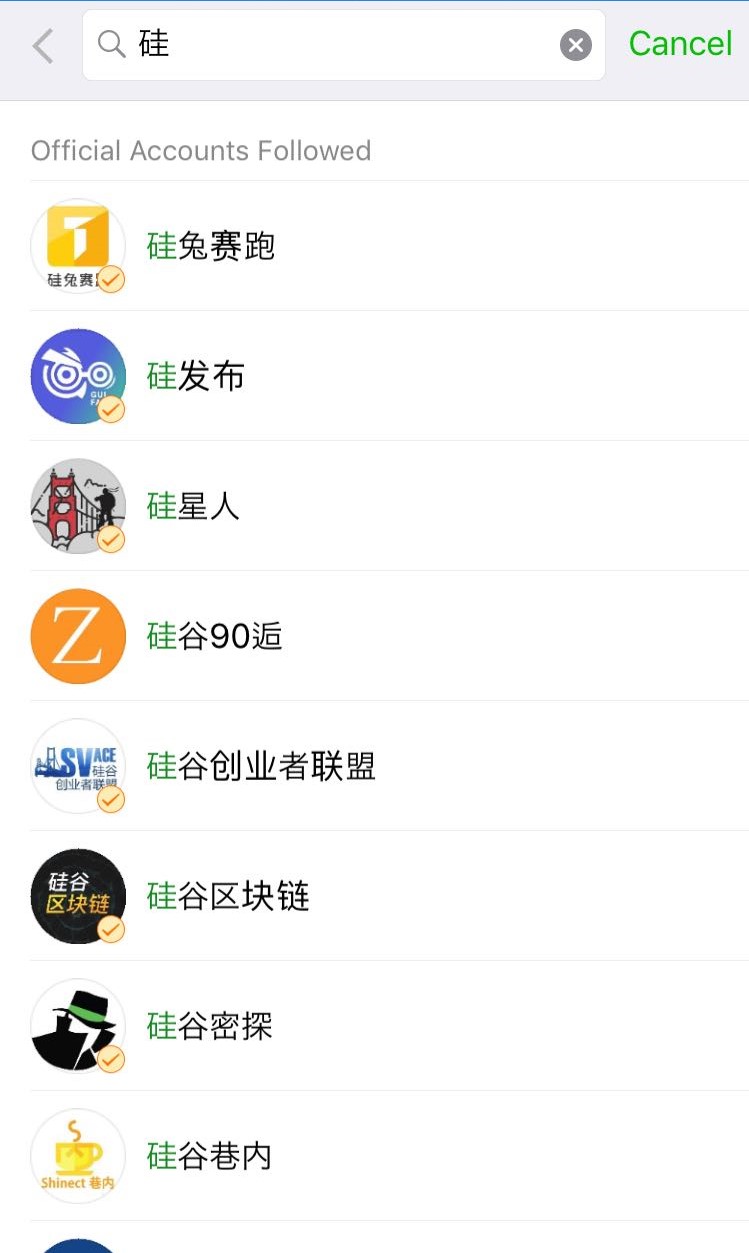This screenshot has height=1253, width=749.
Task: Go back using the left arrow
Action: pos(42,46)
